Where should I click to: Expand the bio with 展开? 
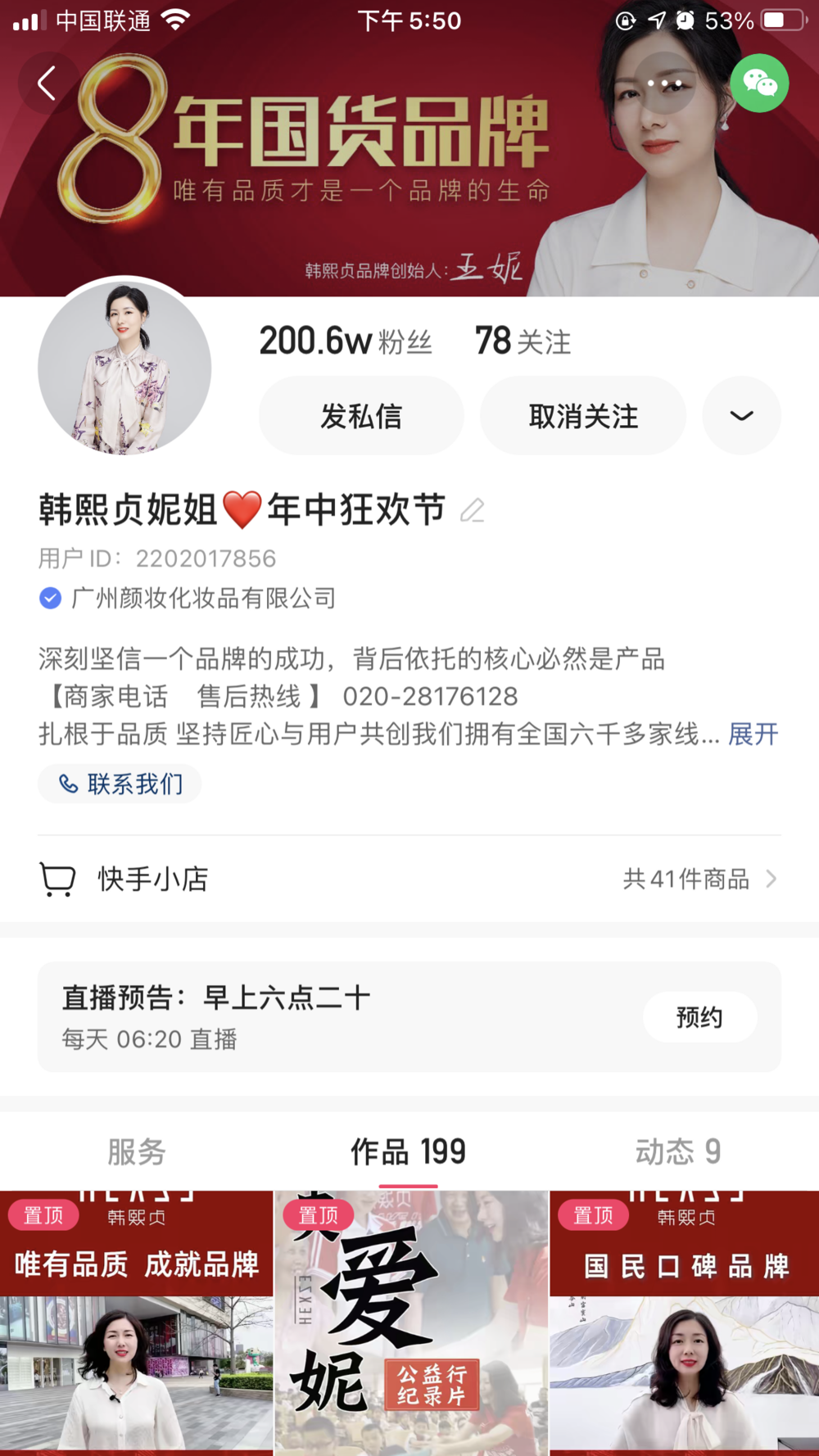click(753, 735)
